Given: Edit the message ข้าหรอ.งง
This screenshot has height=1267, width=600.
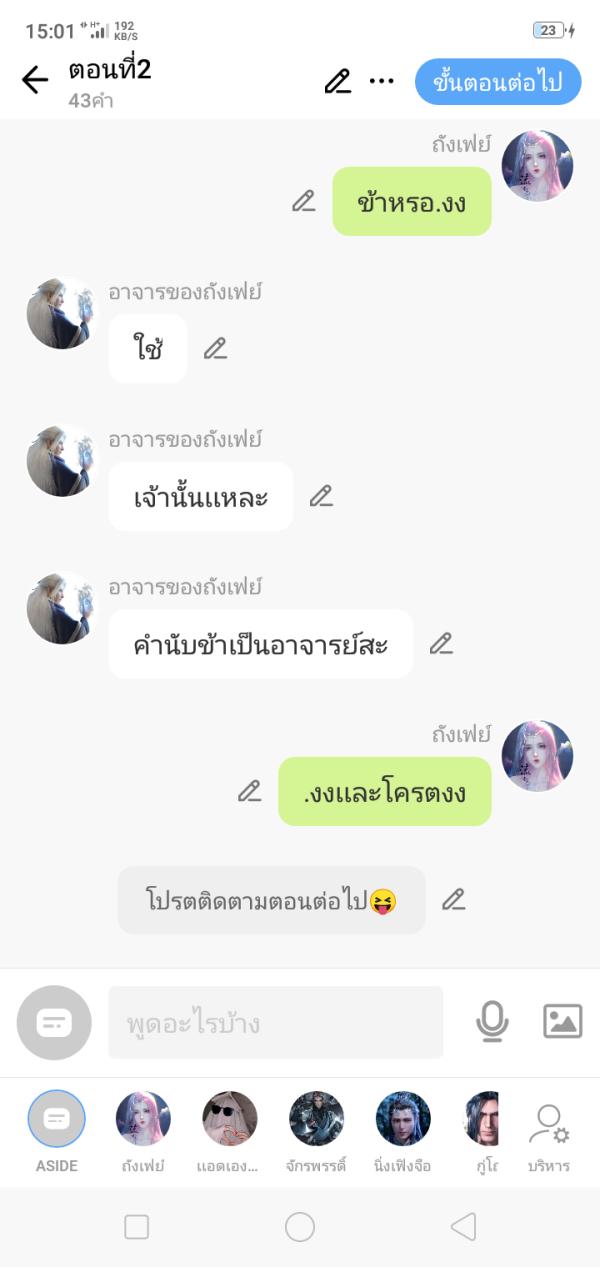Looking at the screenshot, I should (304, 201).
